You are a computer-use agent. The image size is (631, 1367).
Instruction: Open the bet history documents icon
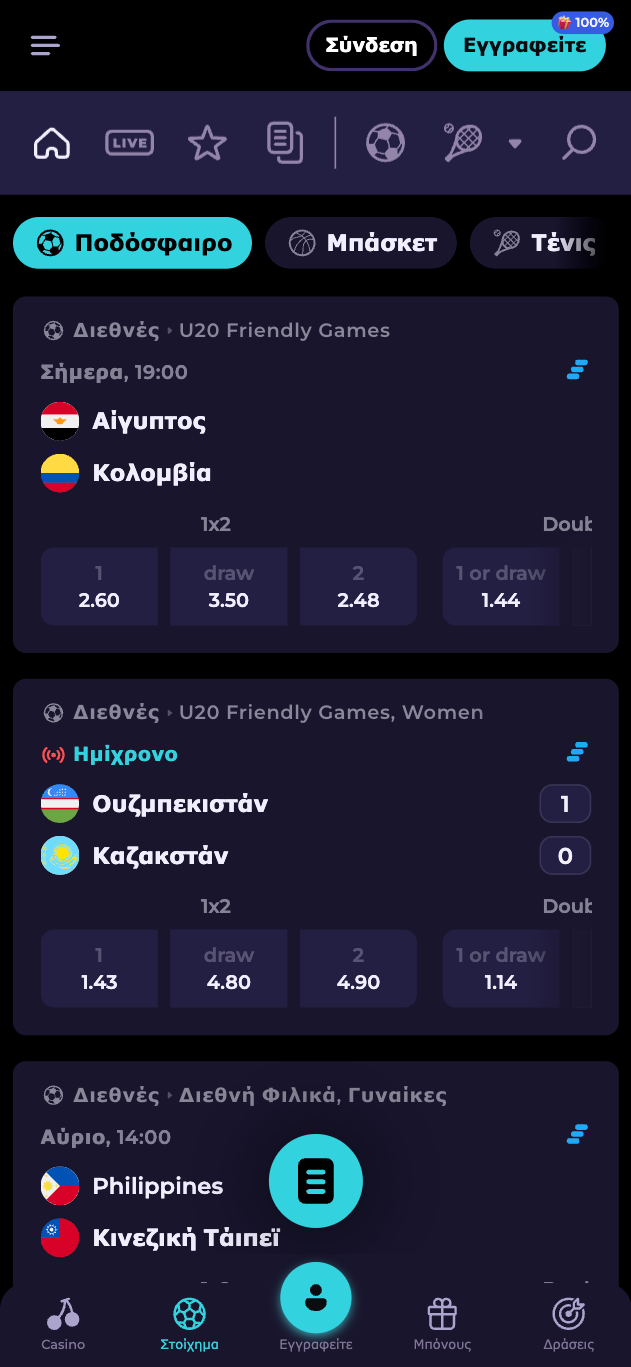(285, 143)
